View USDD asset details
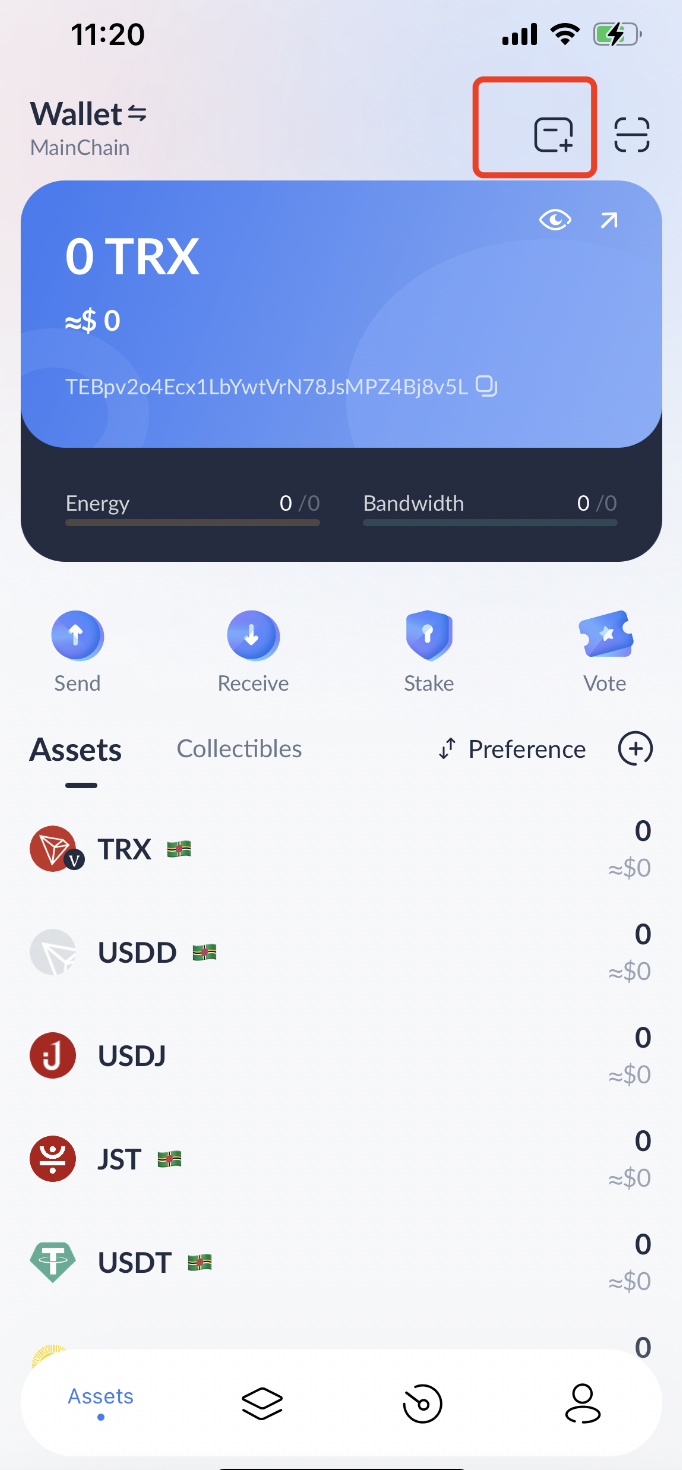 tap(340, 952)
